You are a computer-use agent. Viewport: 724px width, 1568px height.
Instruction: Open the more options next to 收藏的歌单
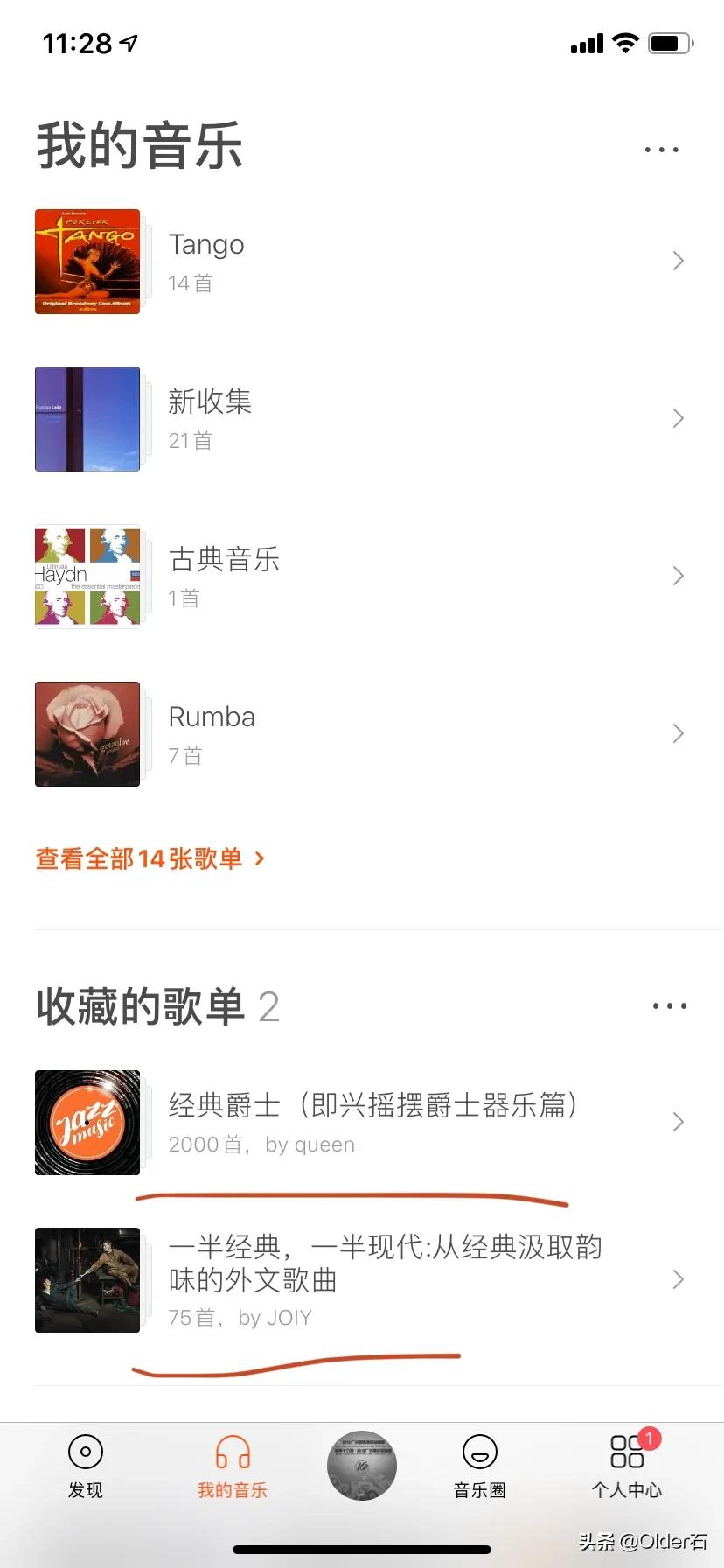click(x=670, y=1006)
